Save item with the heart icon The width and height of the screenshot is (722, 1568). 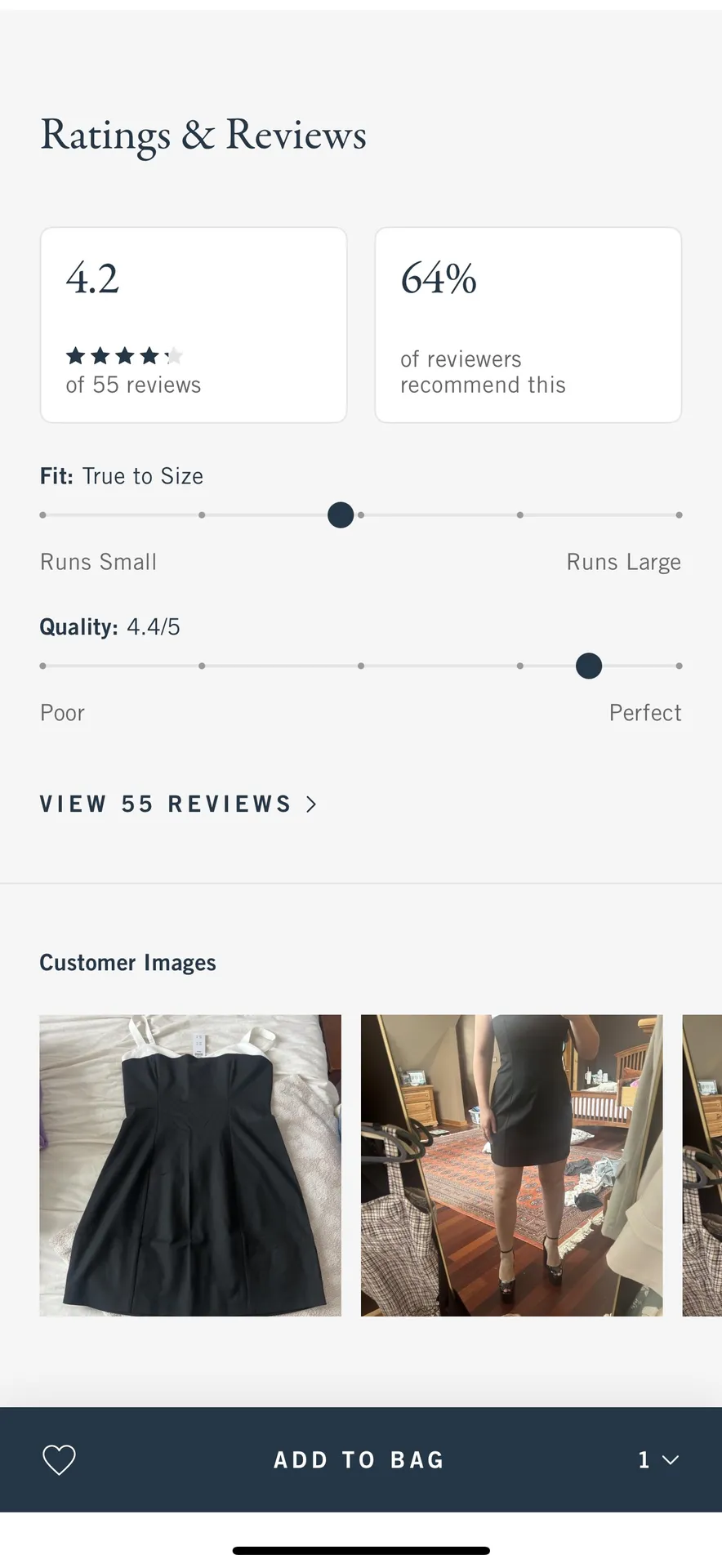coord(59,1459)
